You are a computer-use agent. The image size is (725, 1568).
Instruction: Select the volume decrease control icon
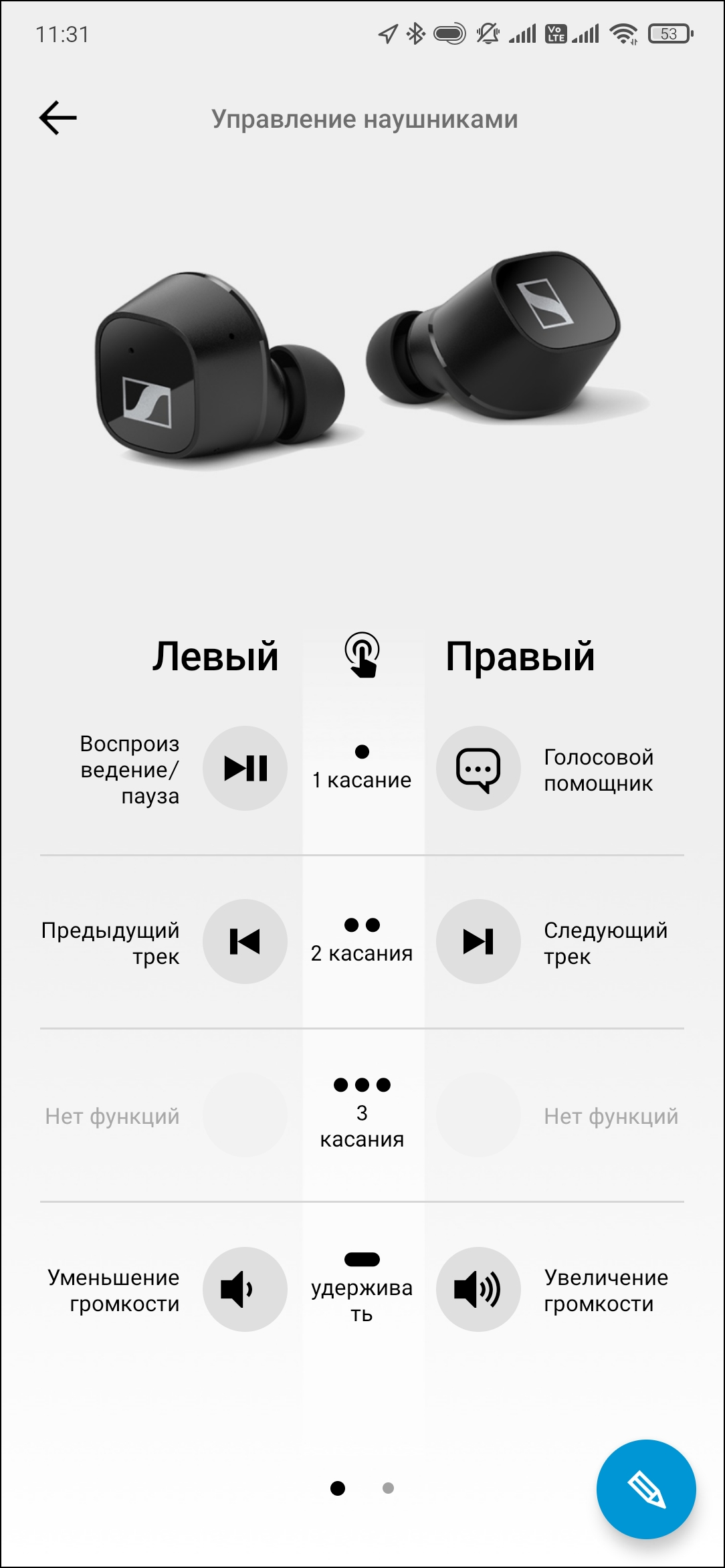(245, 1289)
